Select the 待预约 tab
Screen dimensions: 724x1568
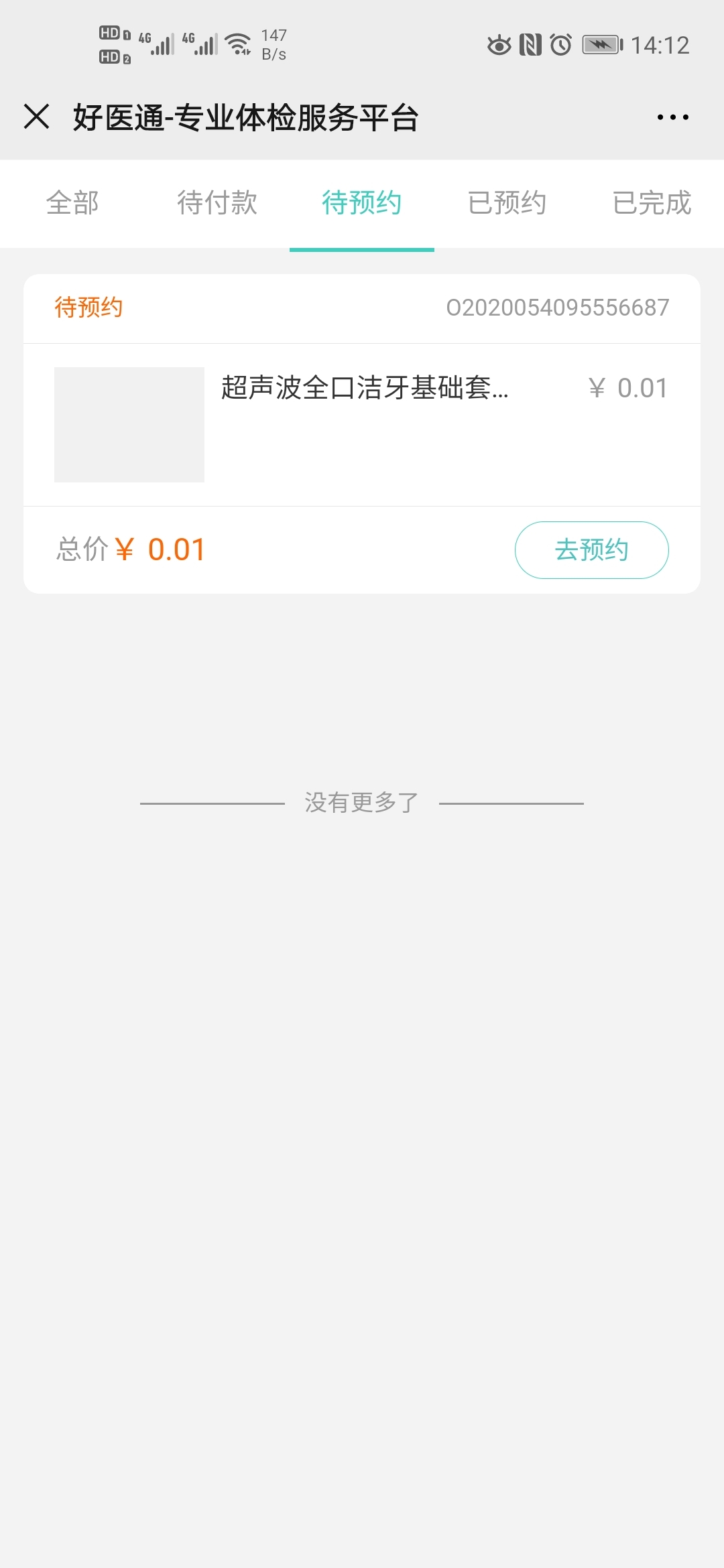pos(362,203)
